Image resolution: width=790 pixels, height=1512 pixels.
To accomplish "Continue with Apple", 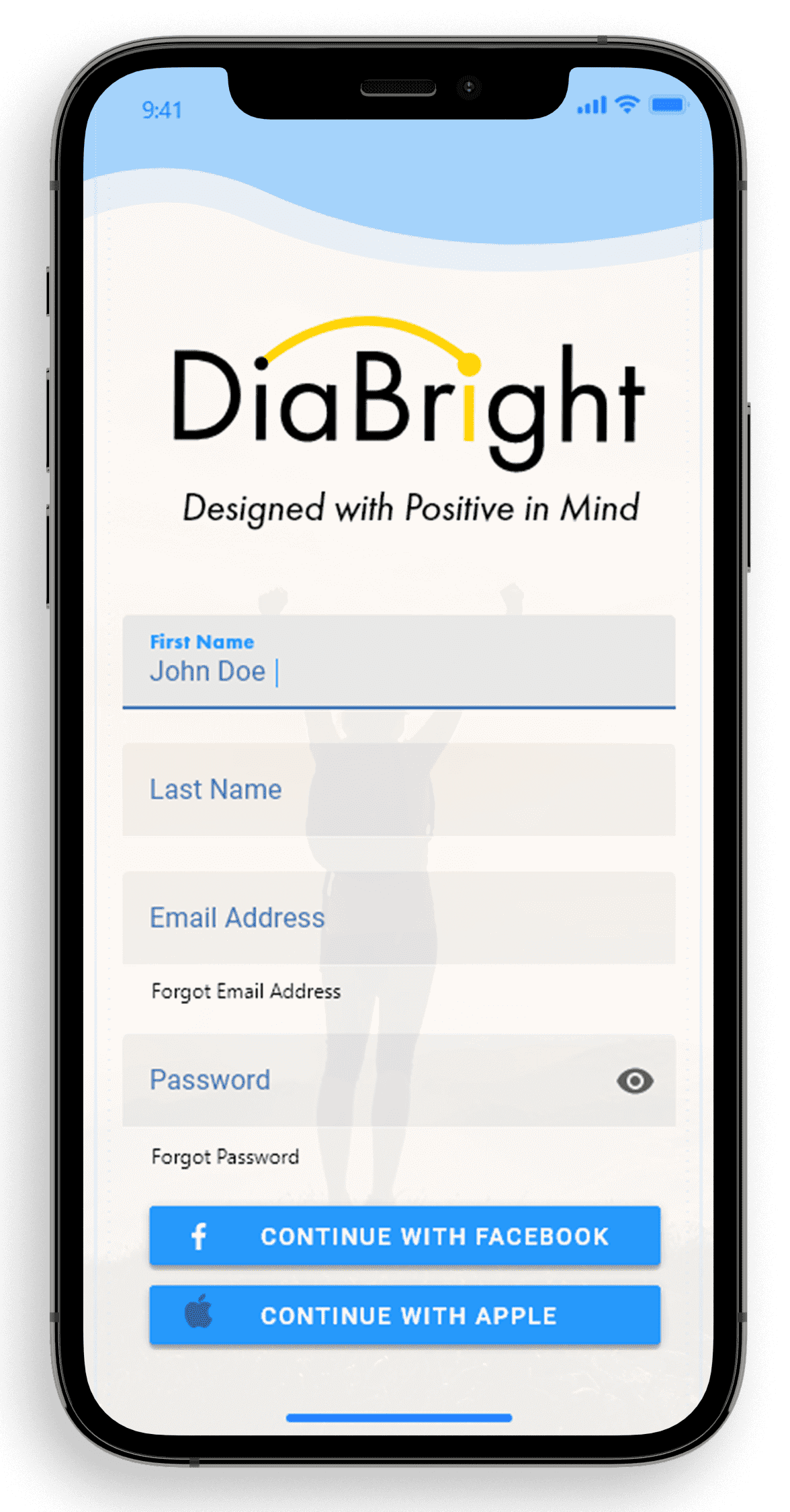I will click(x=404, y=1315).
